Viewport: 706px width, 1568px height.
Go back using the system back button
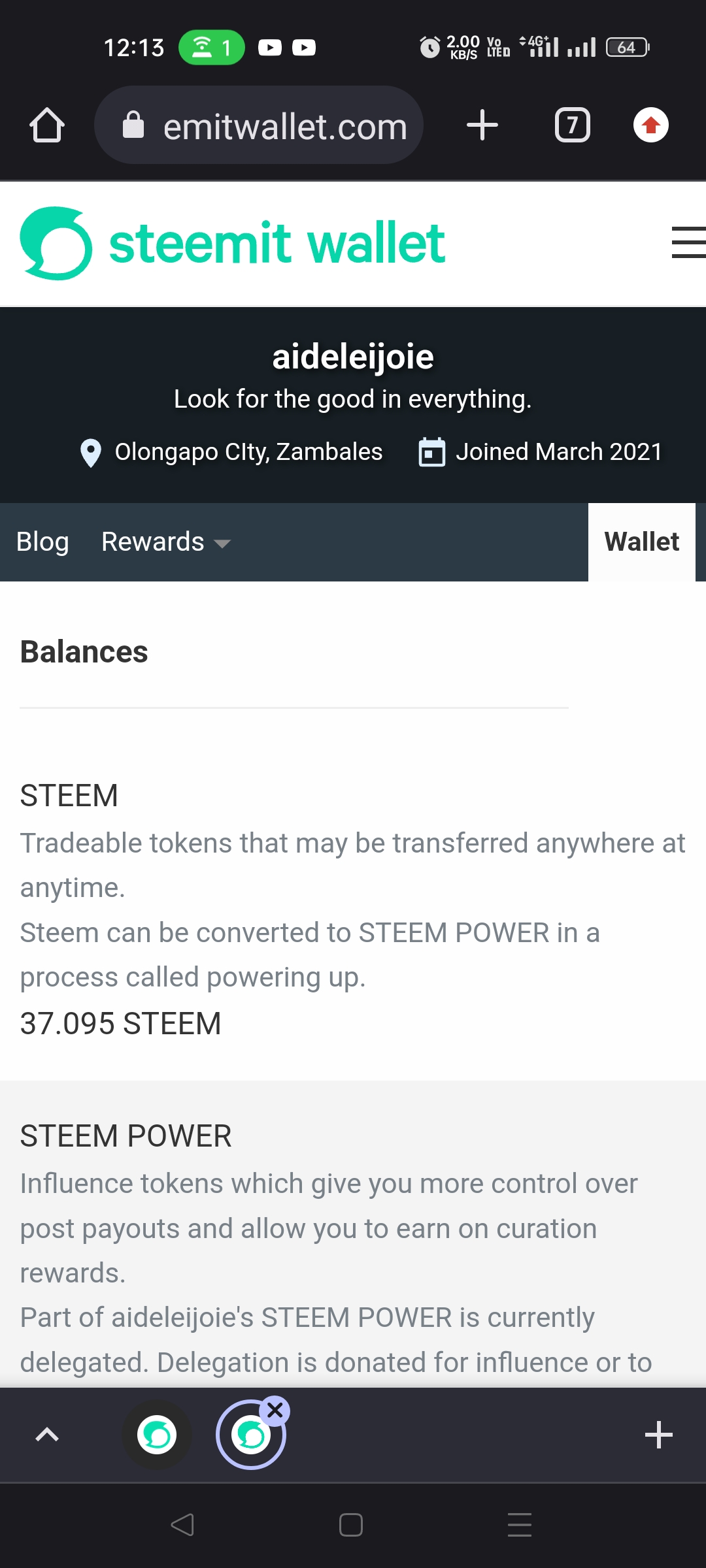click(x=182, y=1525)
